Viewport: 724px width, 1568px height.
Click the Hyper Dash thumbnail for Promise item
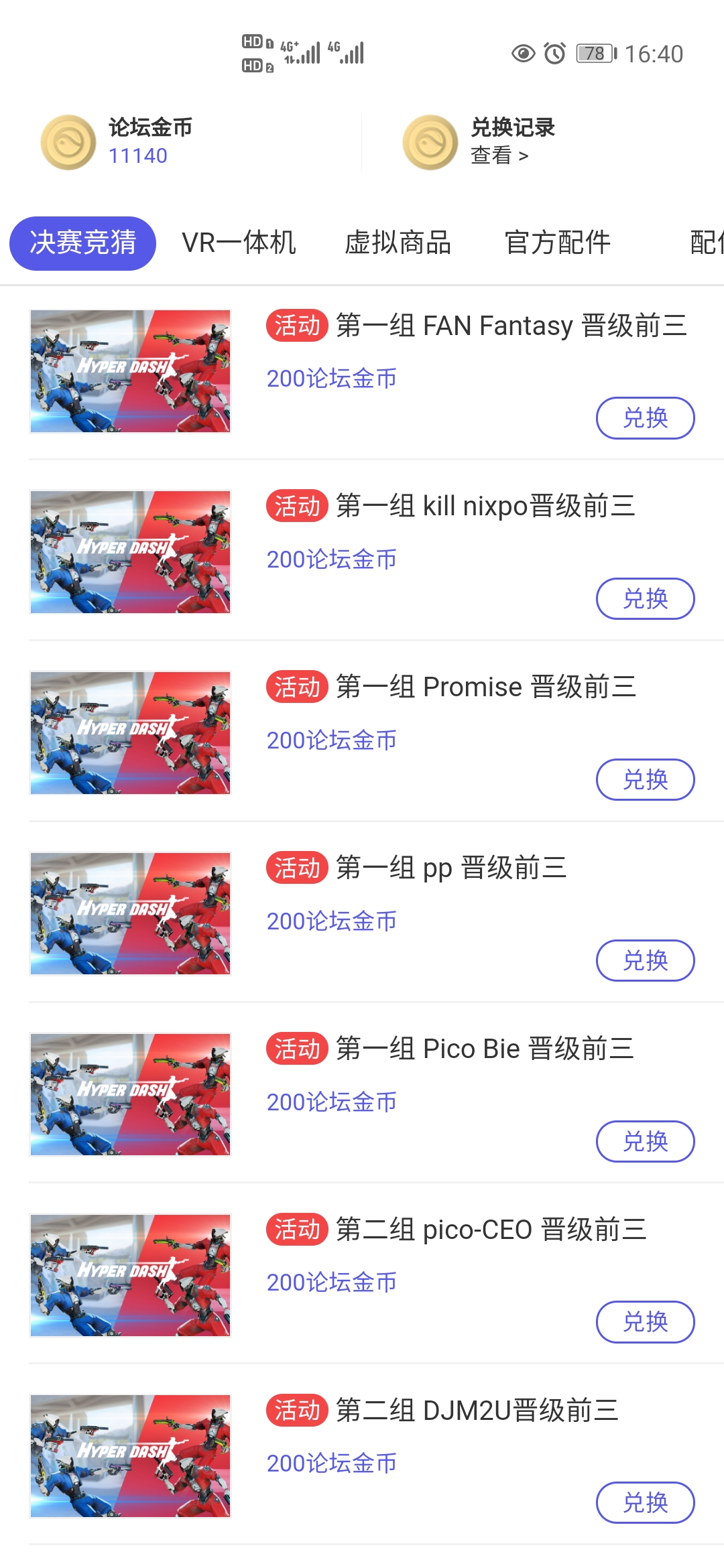tap(131, 732)
